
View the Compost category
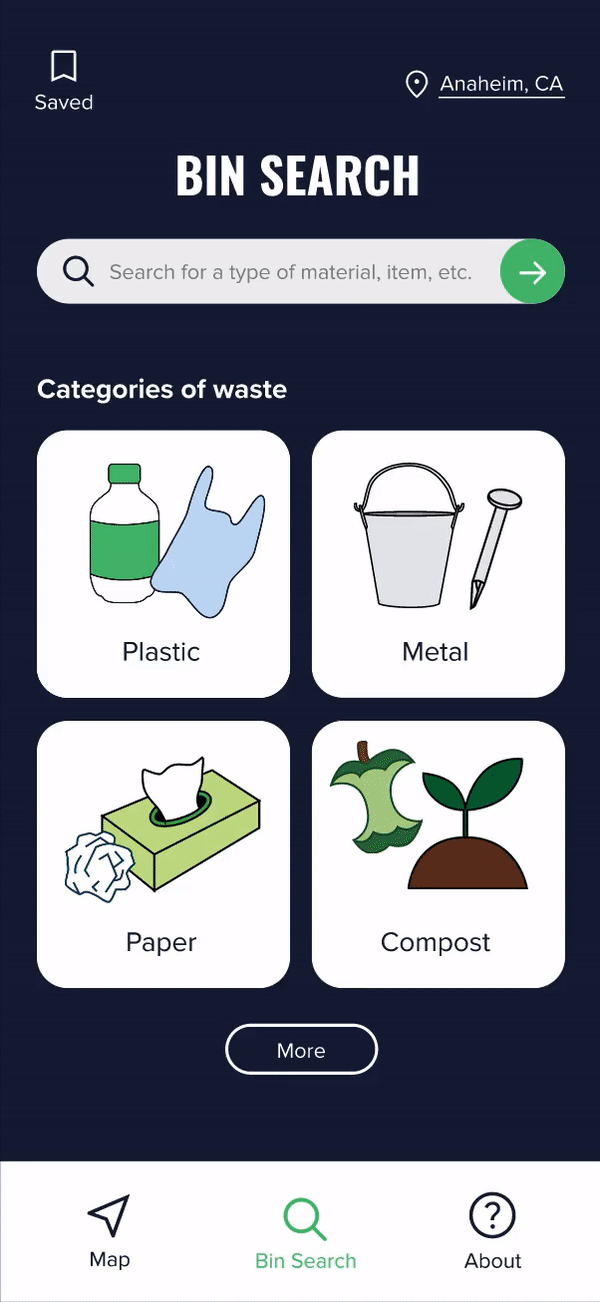[438, 854]
